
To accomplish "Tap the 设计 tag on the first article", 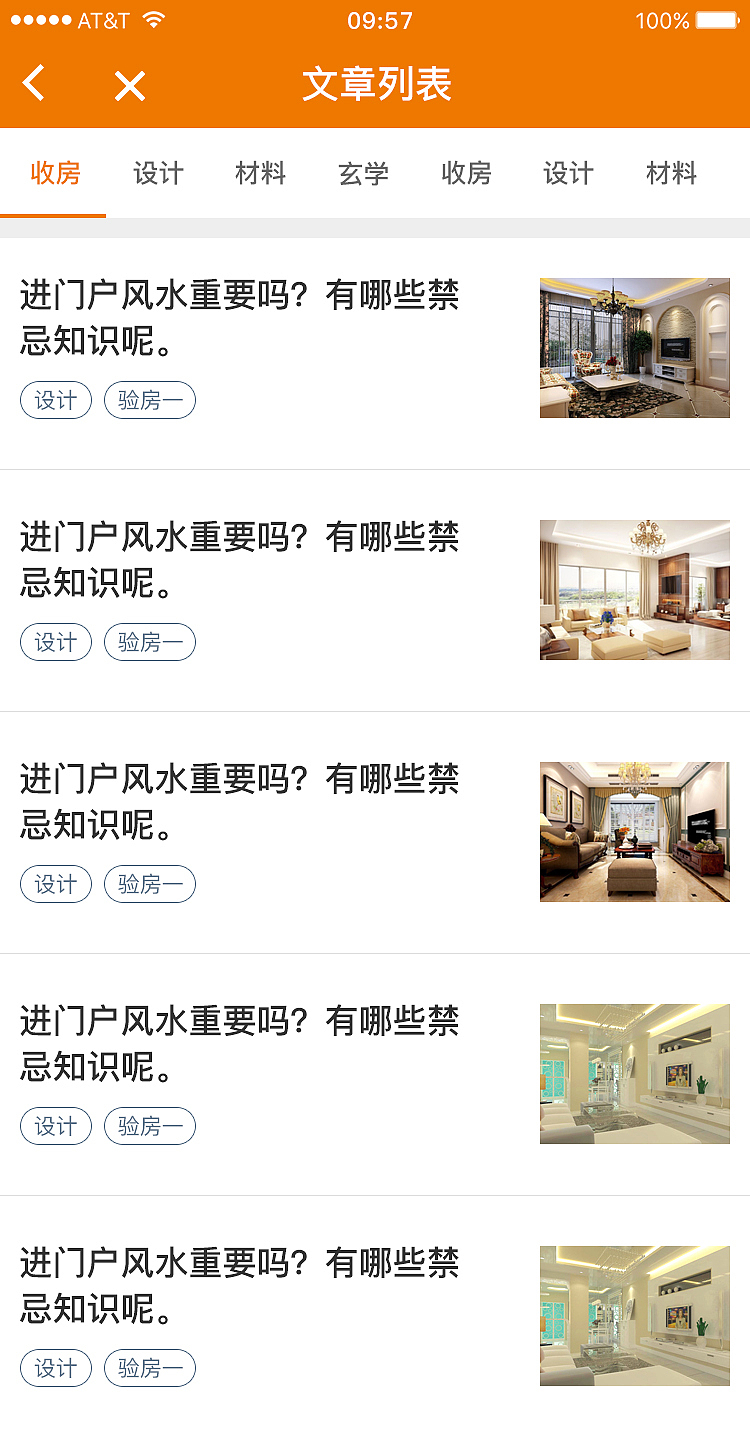I will pyautogui.click(x=55, y=400).
